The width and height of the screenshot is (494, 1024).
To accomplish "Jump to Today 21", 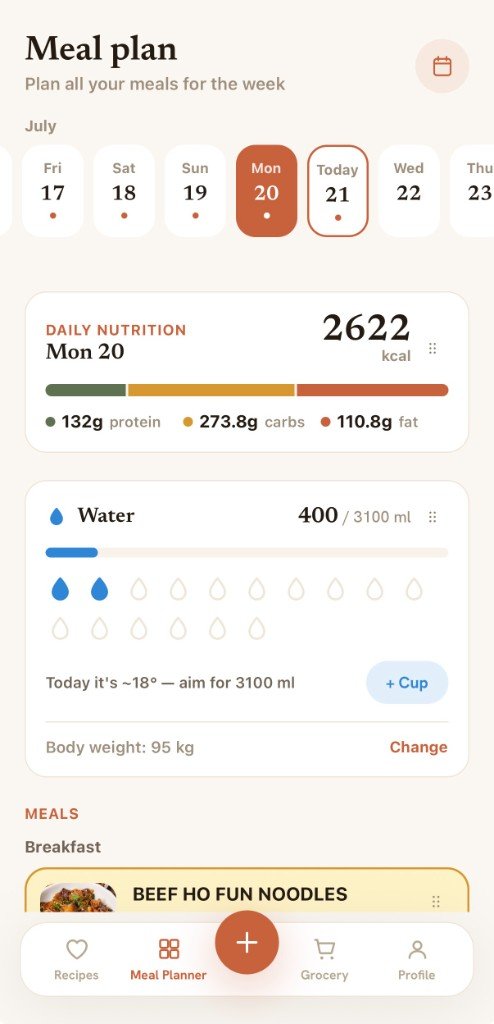I will (338, 191).
